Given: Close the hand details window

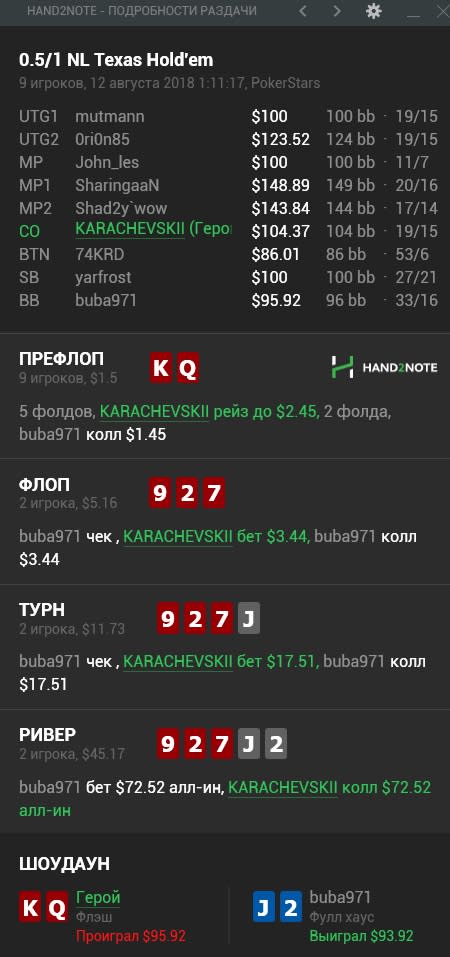Looking at the screenshot, I should click(443, 11).
